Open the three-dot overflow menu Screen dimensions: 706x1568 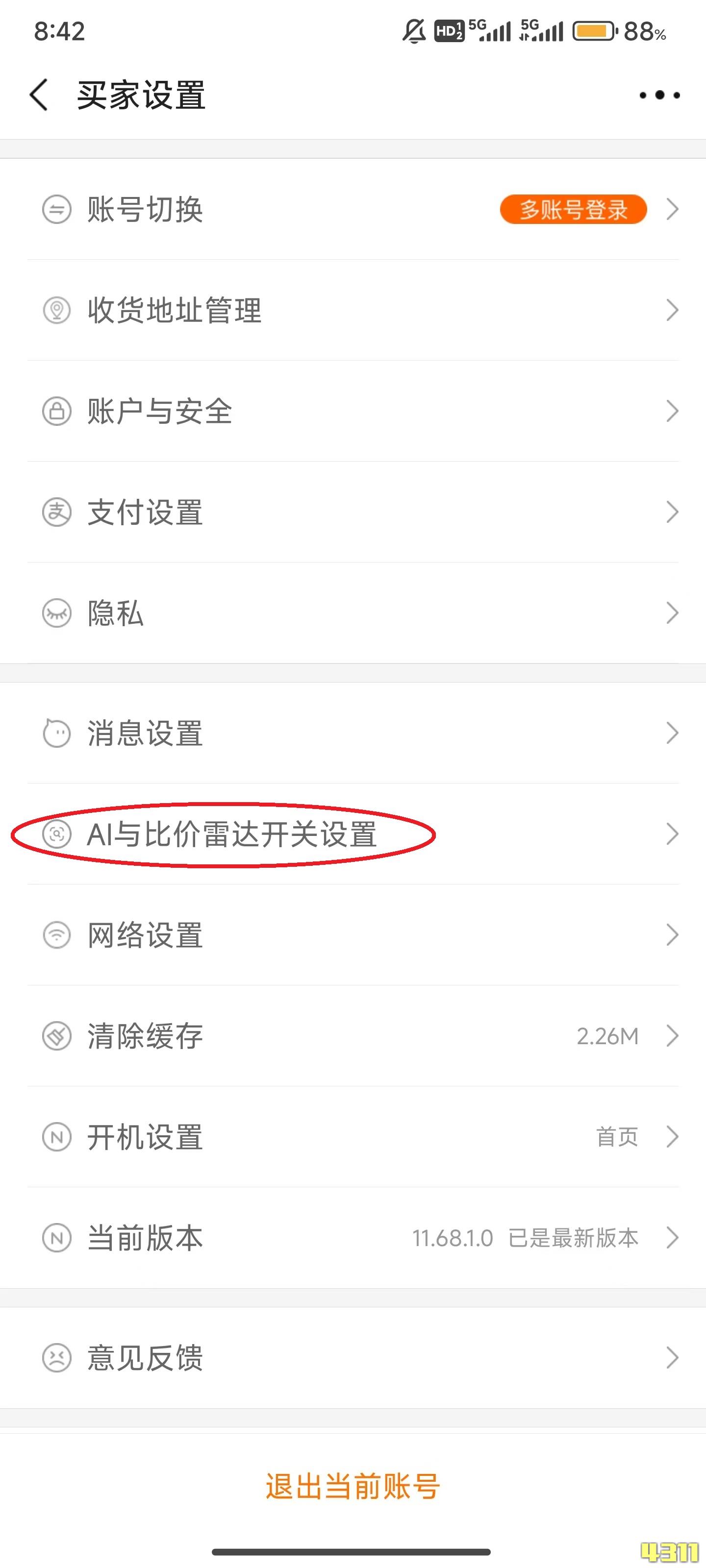click(659, 95)
